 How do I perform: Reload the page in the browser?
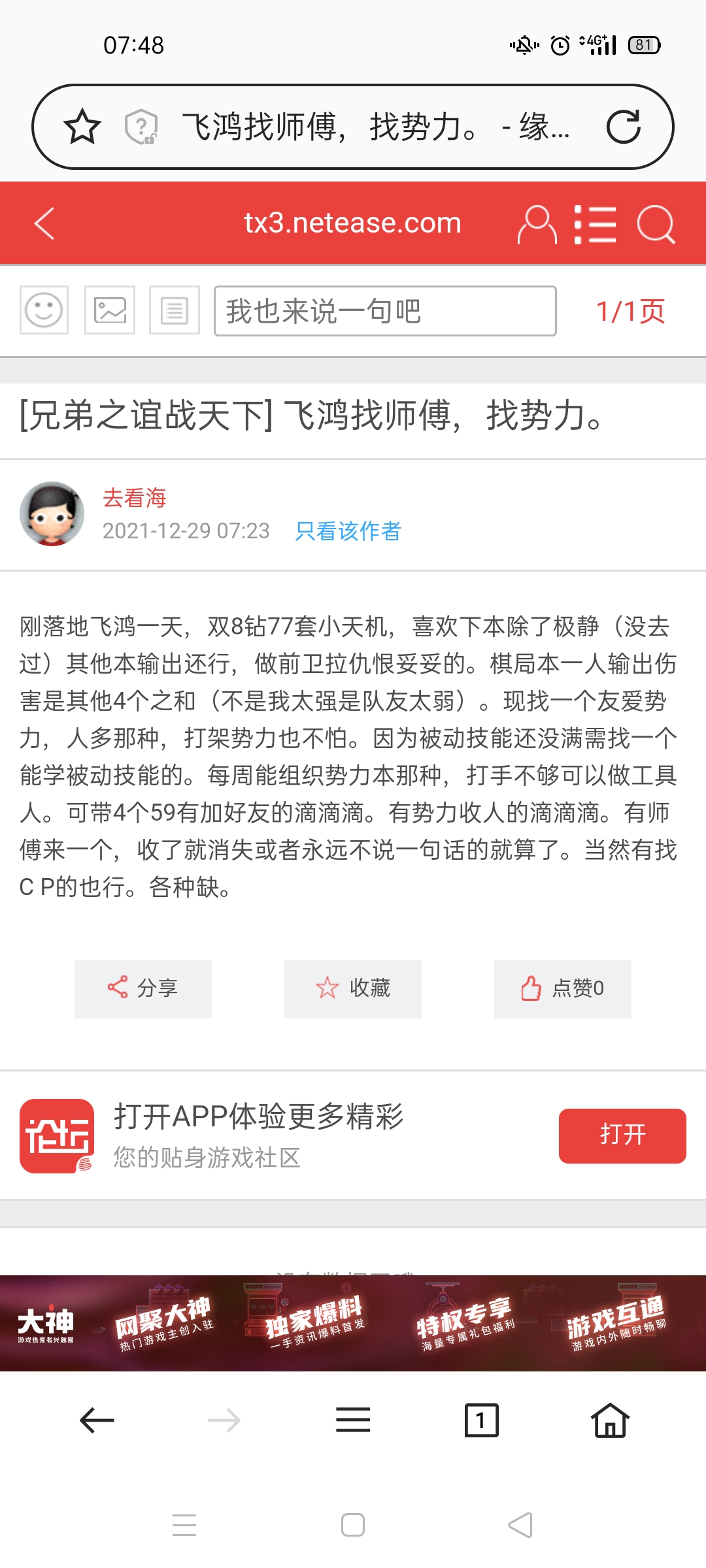pos(623,127)
